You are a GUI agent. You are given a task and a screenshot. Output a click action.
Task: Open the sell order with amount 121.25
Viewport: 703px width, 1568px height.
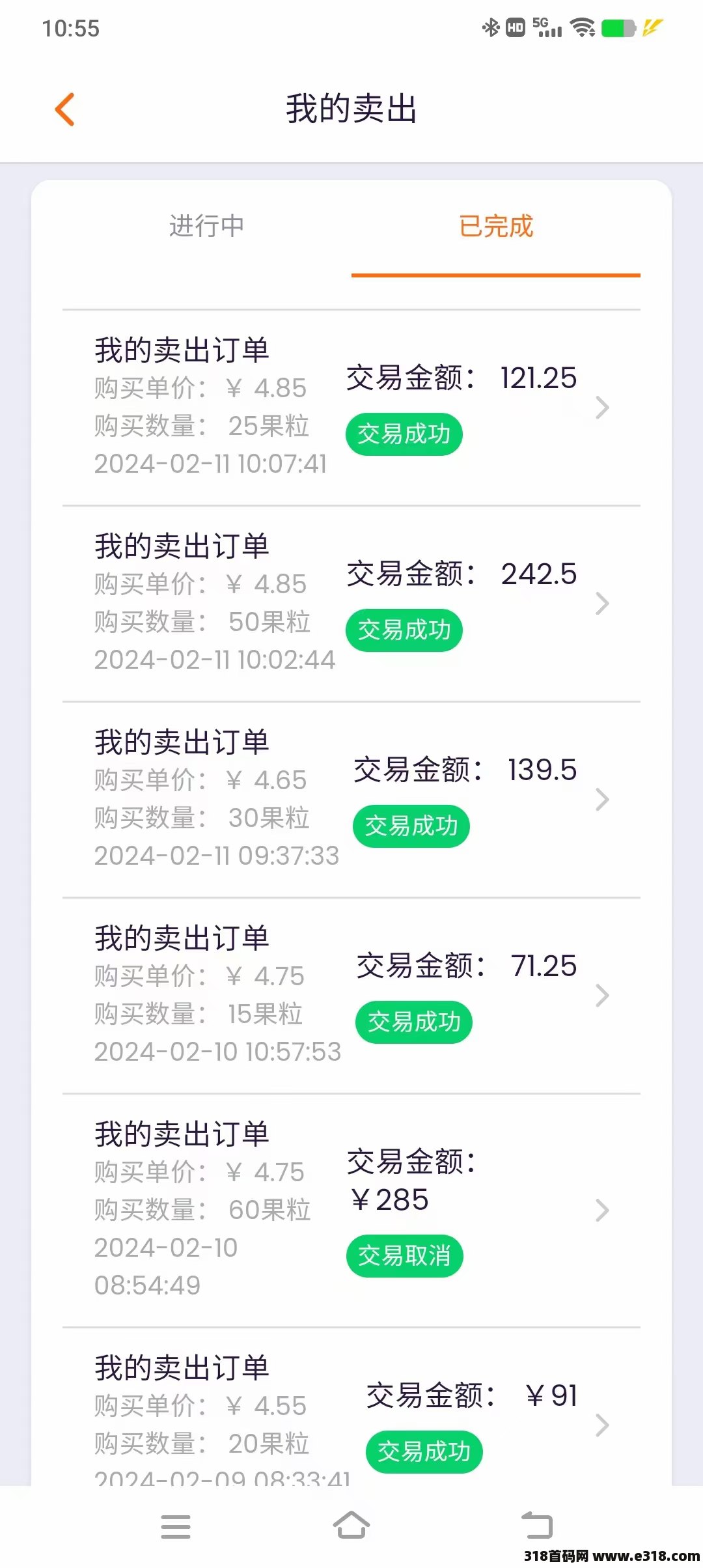351,408
